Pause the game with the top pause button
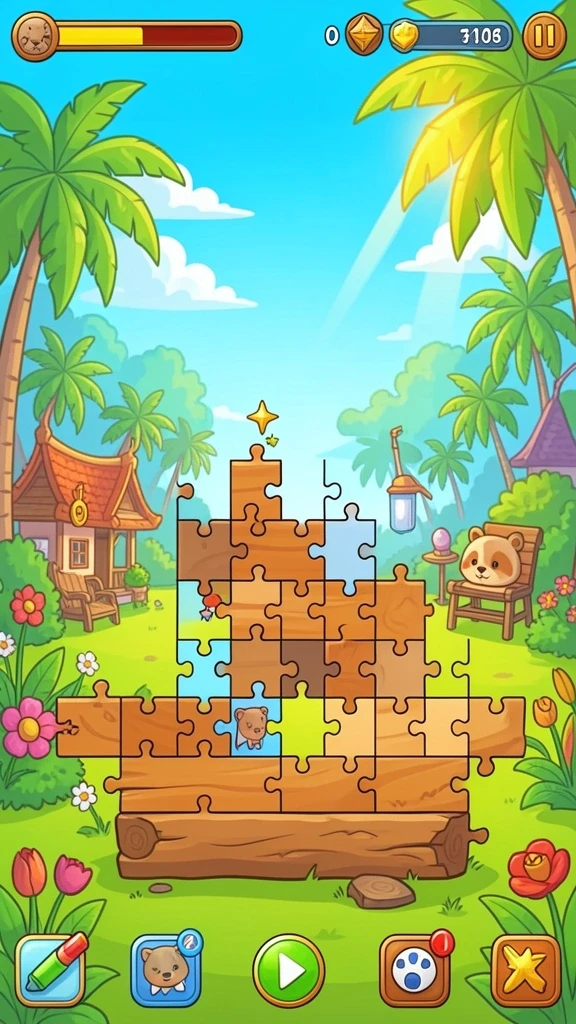 (544, 36)
